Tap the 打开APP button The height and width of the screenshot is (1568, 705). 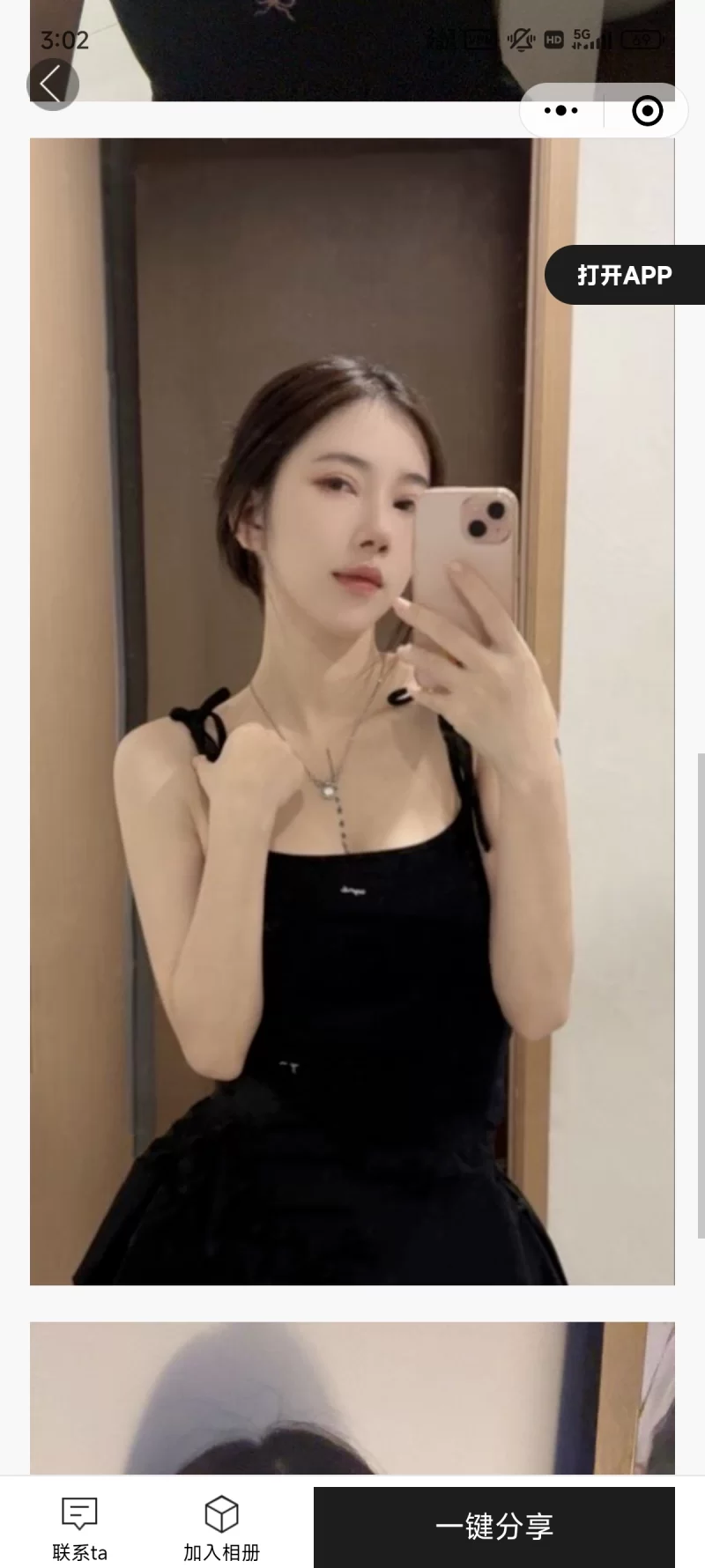coord(625,275)
